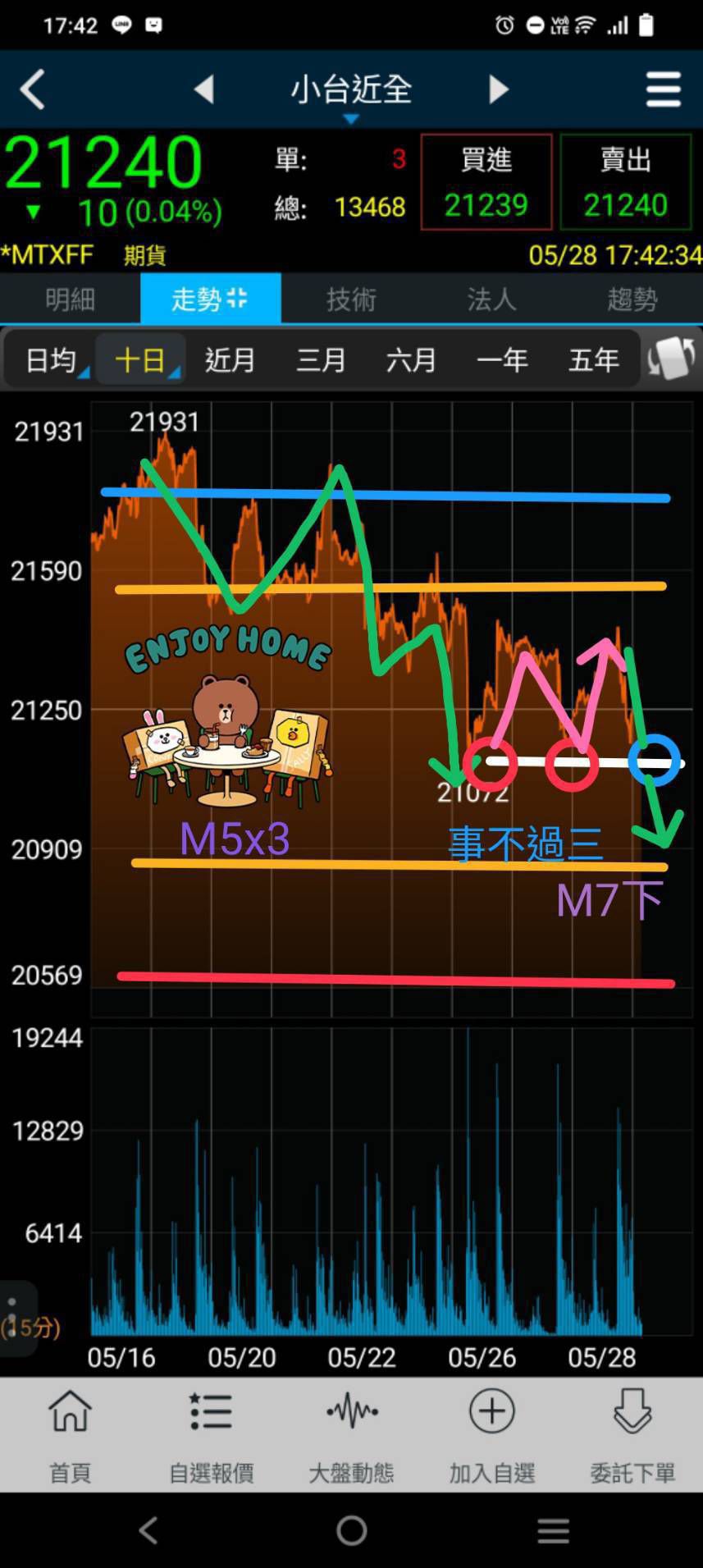Screen dimensions: 703x1568
Task: Switch to the next instrument with right triangle
Action: point(498,89)
